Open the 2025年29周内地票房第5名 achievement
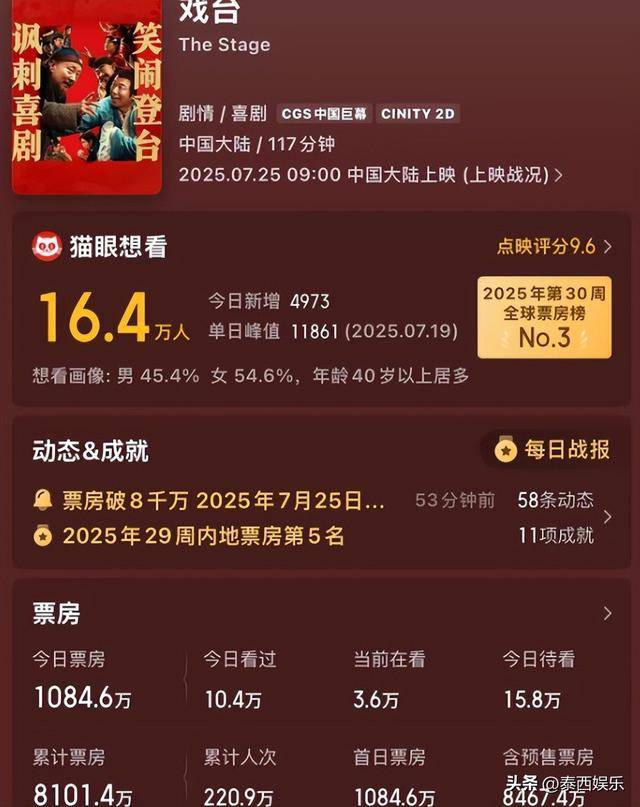Image resolution: width=640 pixels, height=807 pixels. tap(203, 536)
